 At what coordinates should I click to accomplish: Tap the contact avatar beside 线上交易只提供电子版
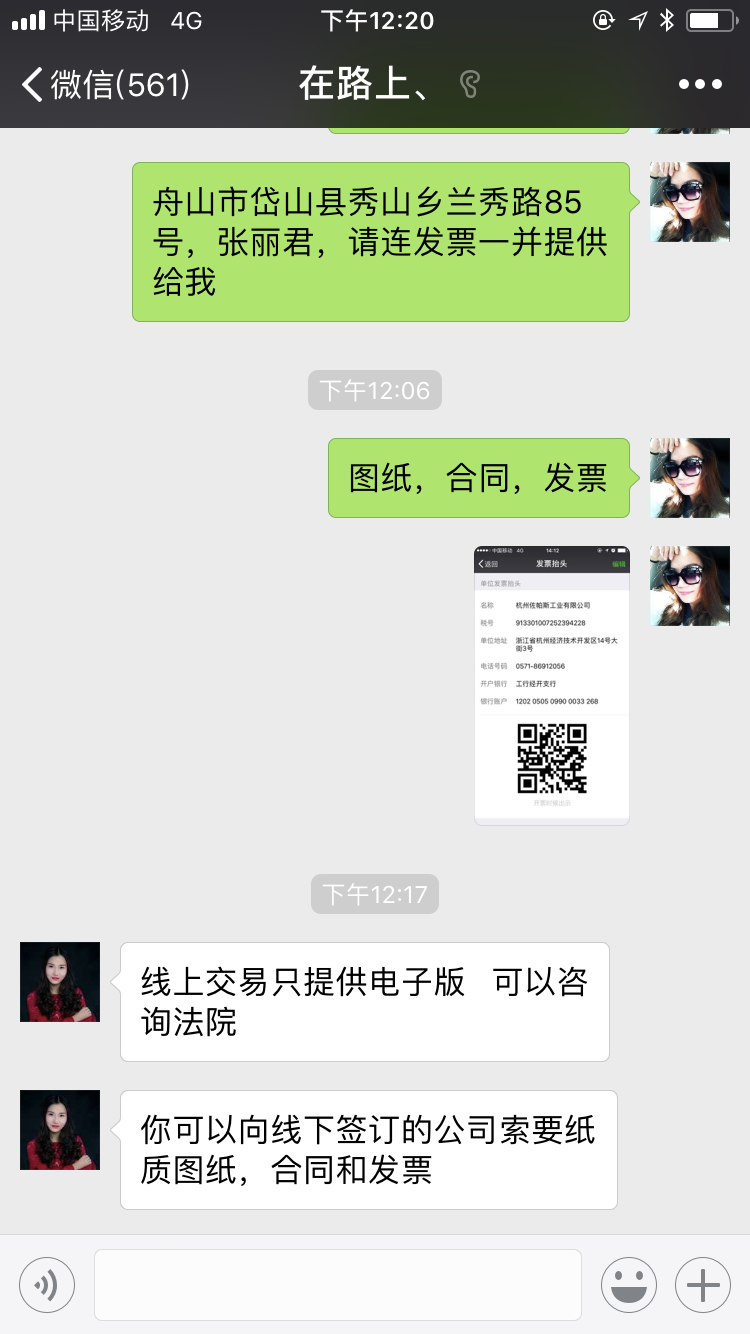pyautogui.click(x=60, y=982)
